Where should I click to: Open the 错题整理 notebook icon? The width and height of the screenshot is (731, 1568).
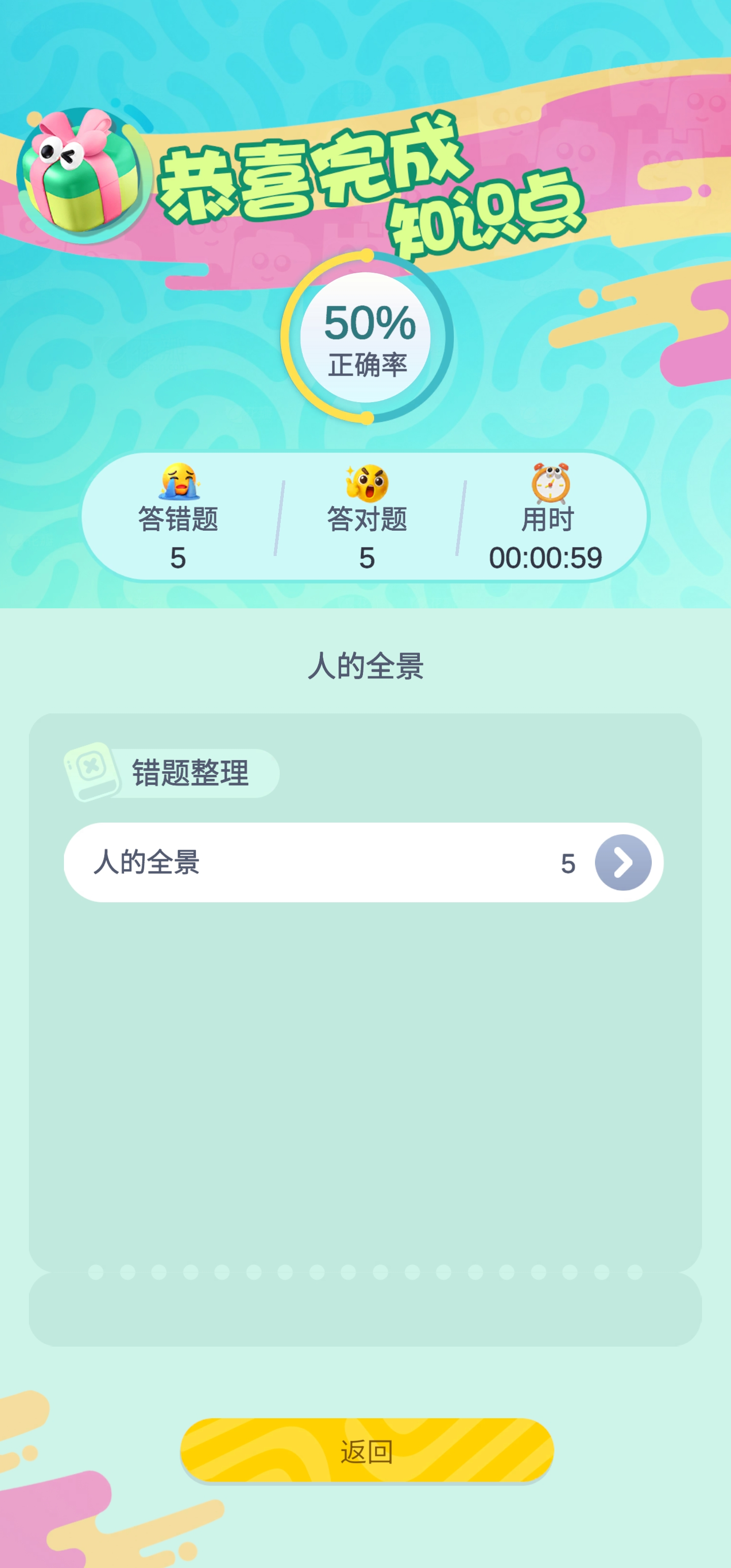coord(91,773)
